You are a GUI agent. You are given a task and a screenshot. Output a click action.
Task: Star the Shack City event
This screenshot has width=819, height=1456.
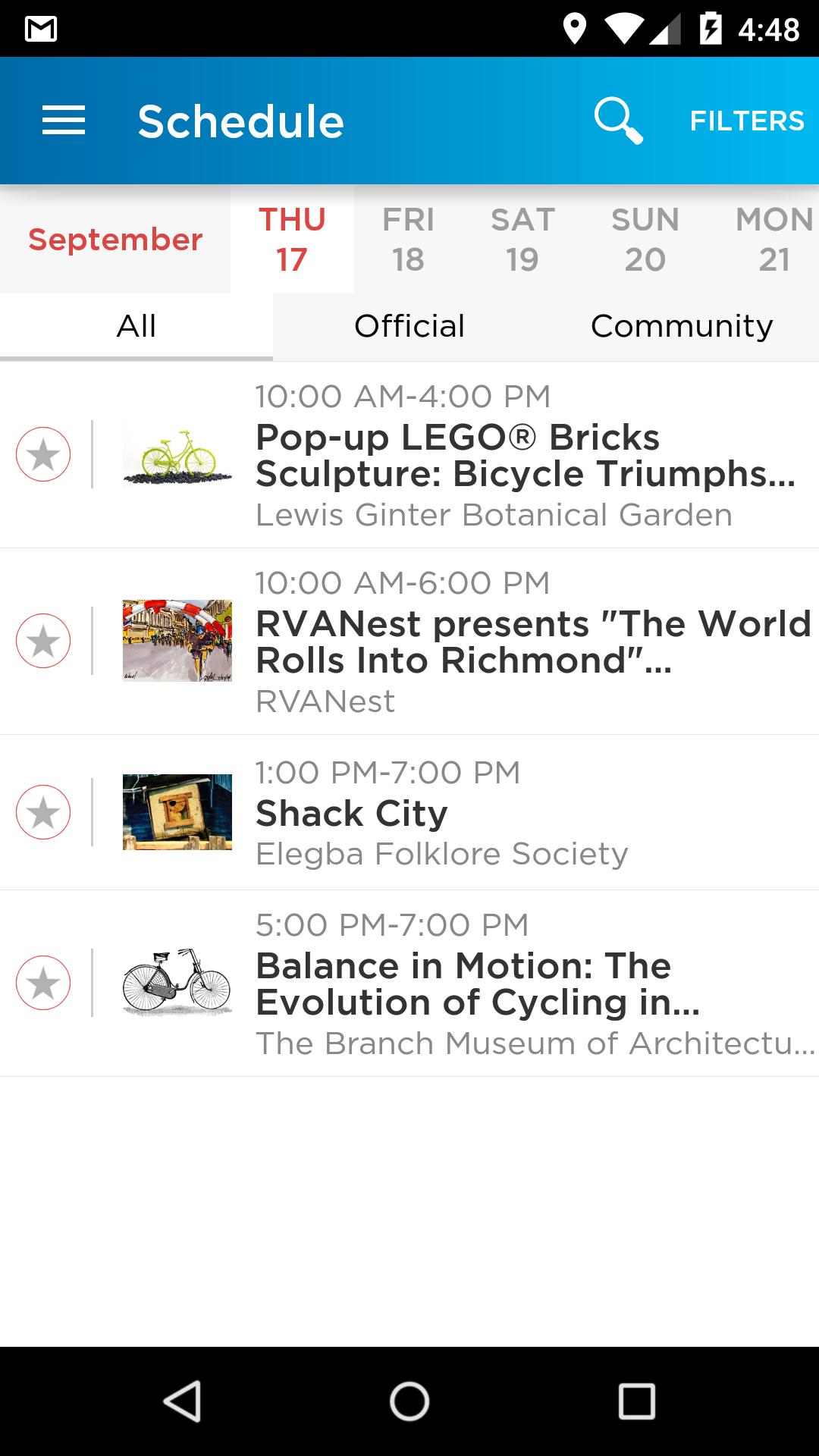click(43, 812)
